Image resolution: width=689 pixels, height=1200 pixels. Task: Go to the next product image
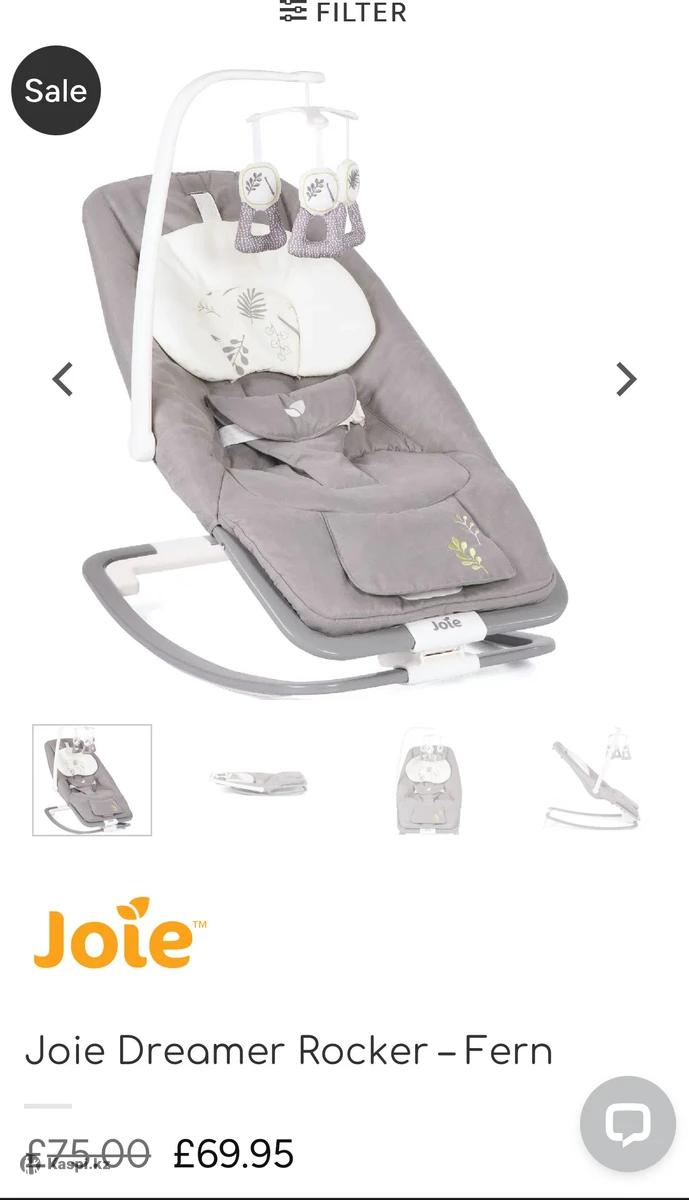626,379
